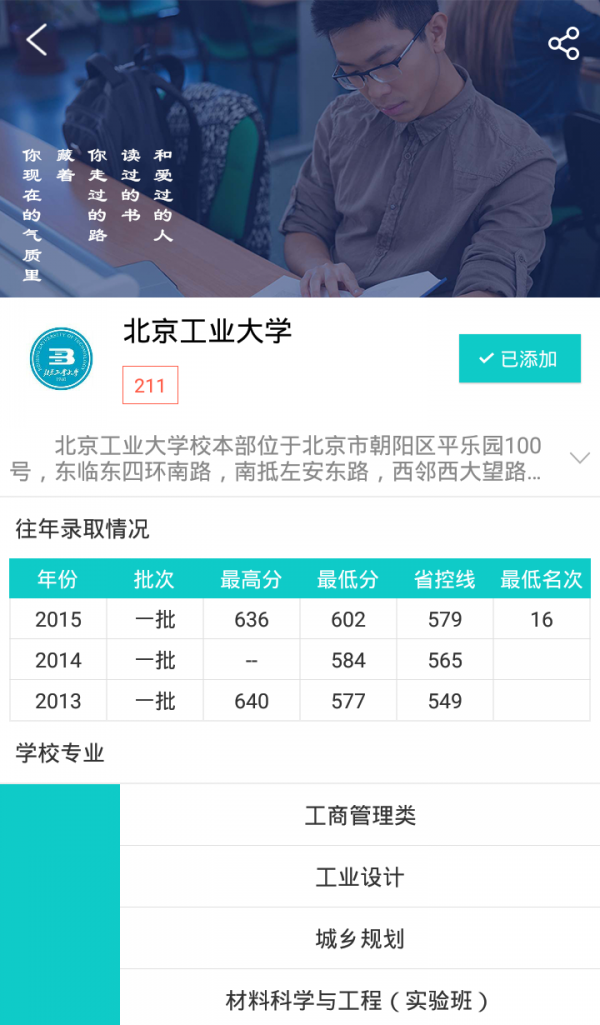Viewport: 600px width, 1025px height.
Task: Select the 城乡规划 major
Action: pos(360,939)
